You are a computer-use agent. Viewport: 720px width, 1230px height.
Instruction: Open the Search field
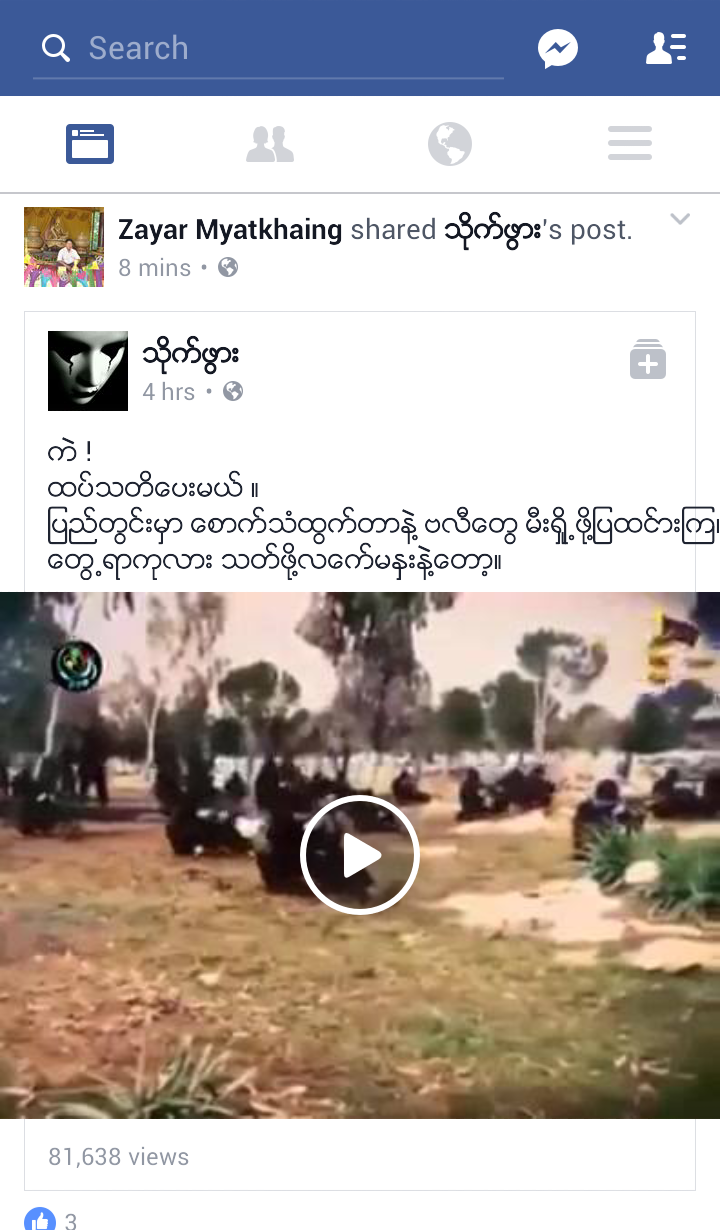tap(268, 48)
